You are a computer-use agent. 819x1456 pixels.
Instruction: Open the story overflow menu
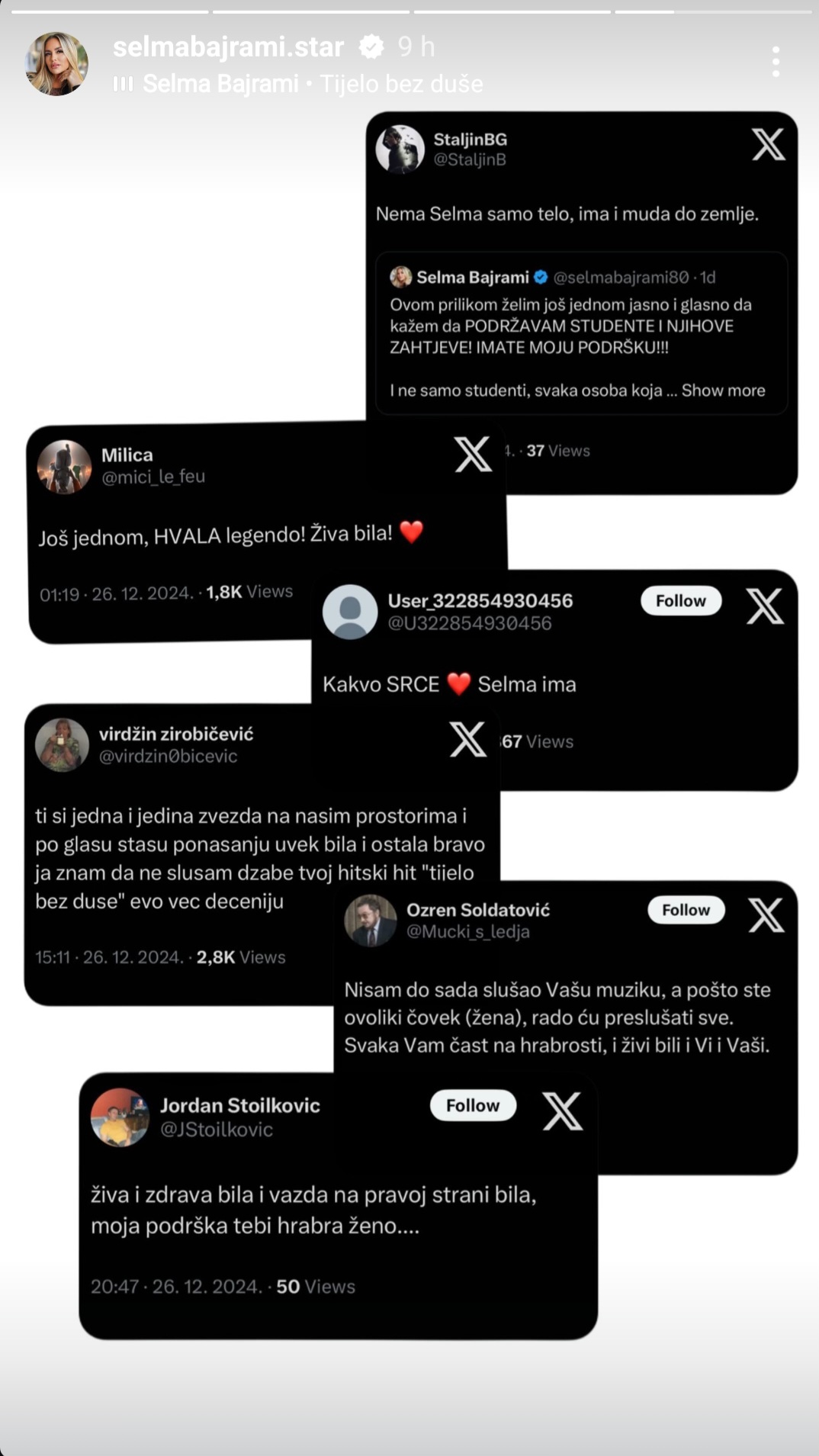pyautogui.click(x=776, y=62)
